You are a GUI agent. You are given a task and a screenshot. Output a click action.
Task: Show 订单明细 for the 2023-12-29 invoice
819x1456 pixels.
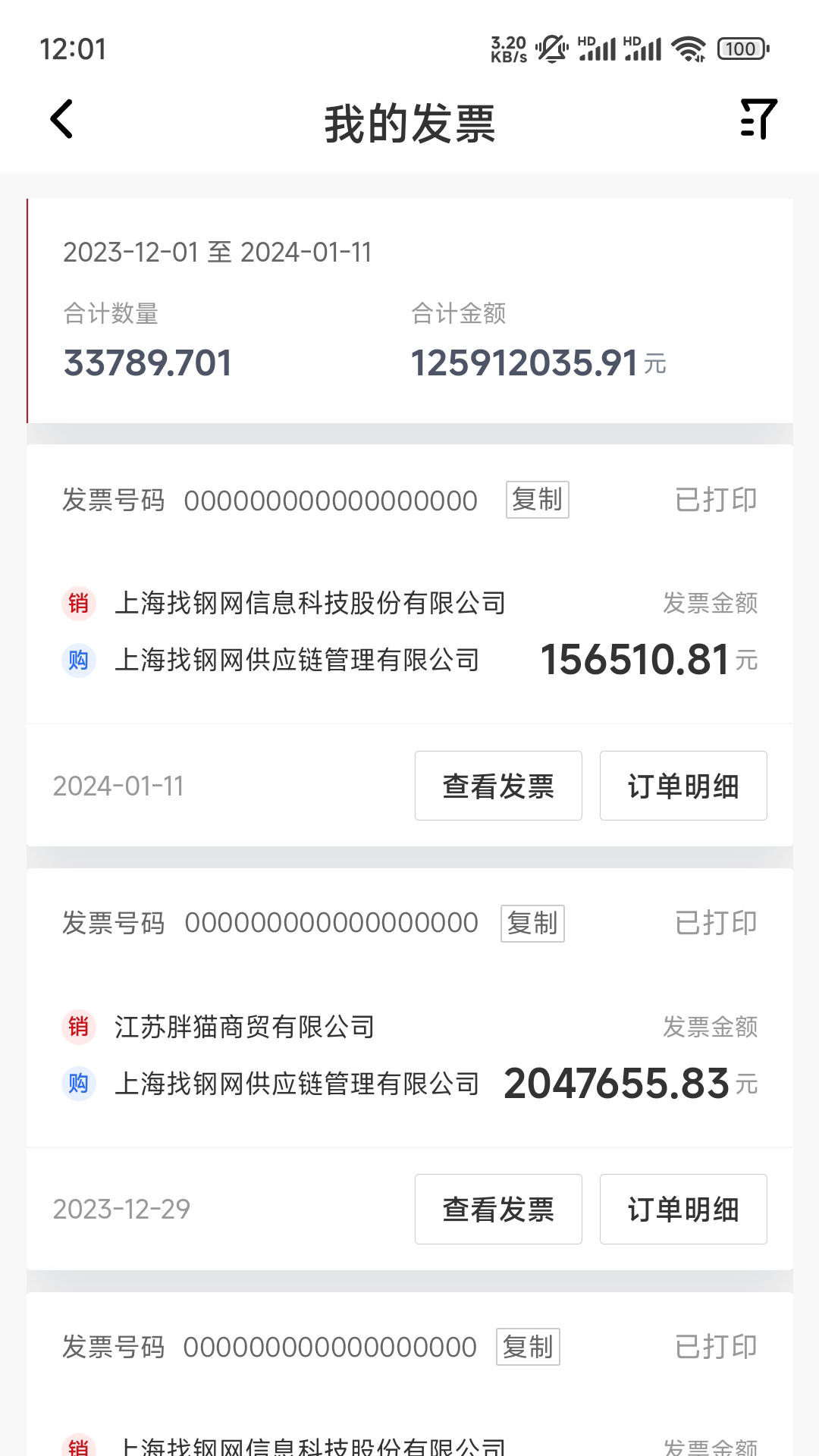click(x=682, y=1209)
